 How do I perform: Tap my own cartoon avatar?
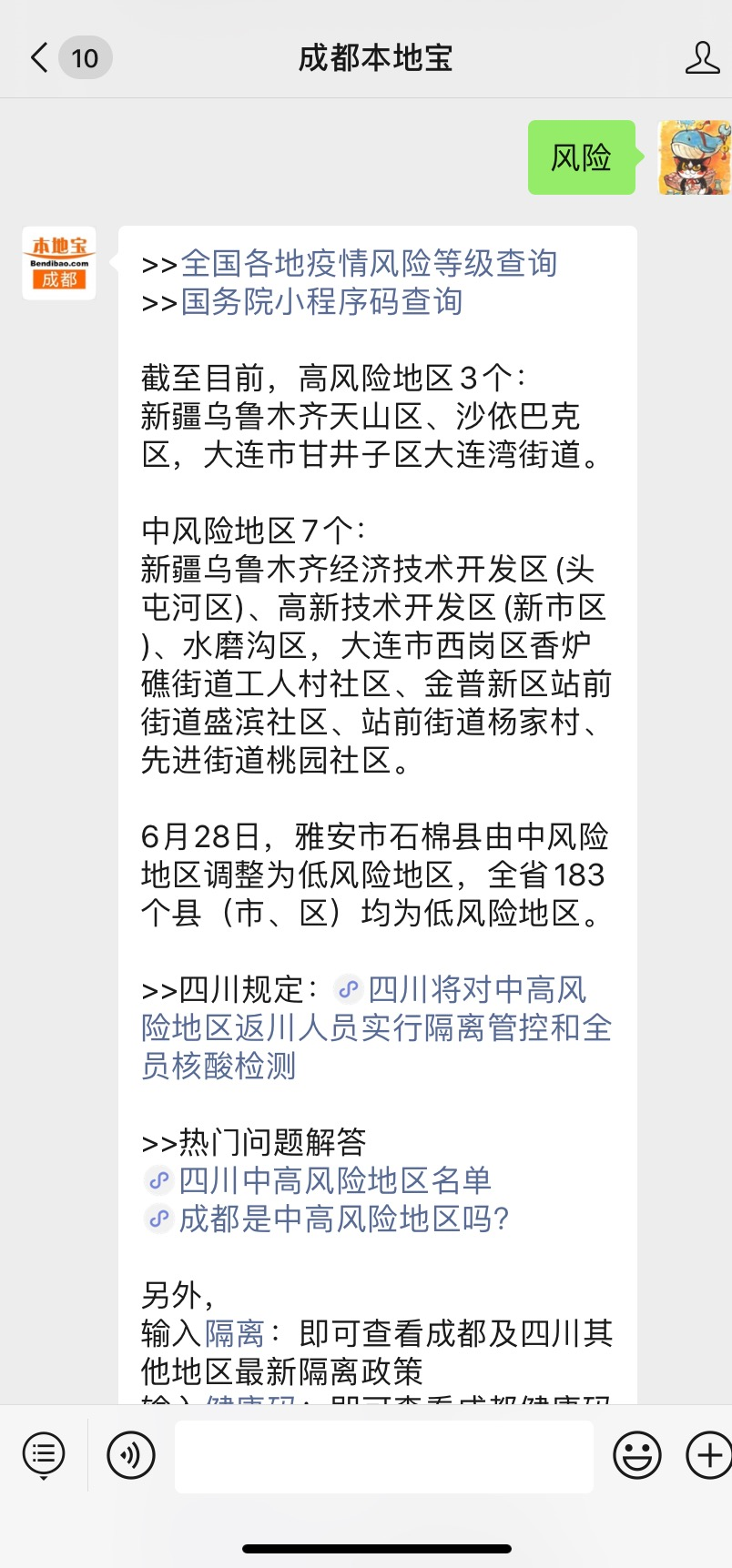coord(694,157)
